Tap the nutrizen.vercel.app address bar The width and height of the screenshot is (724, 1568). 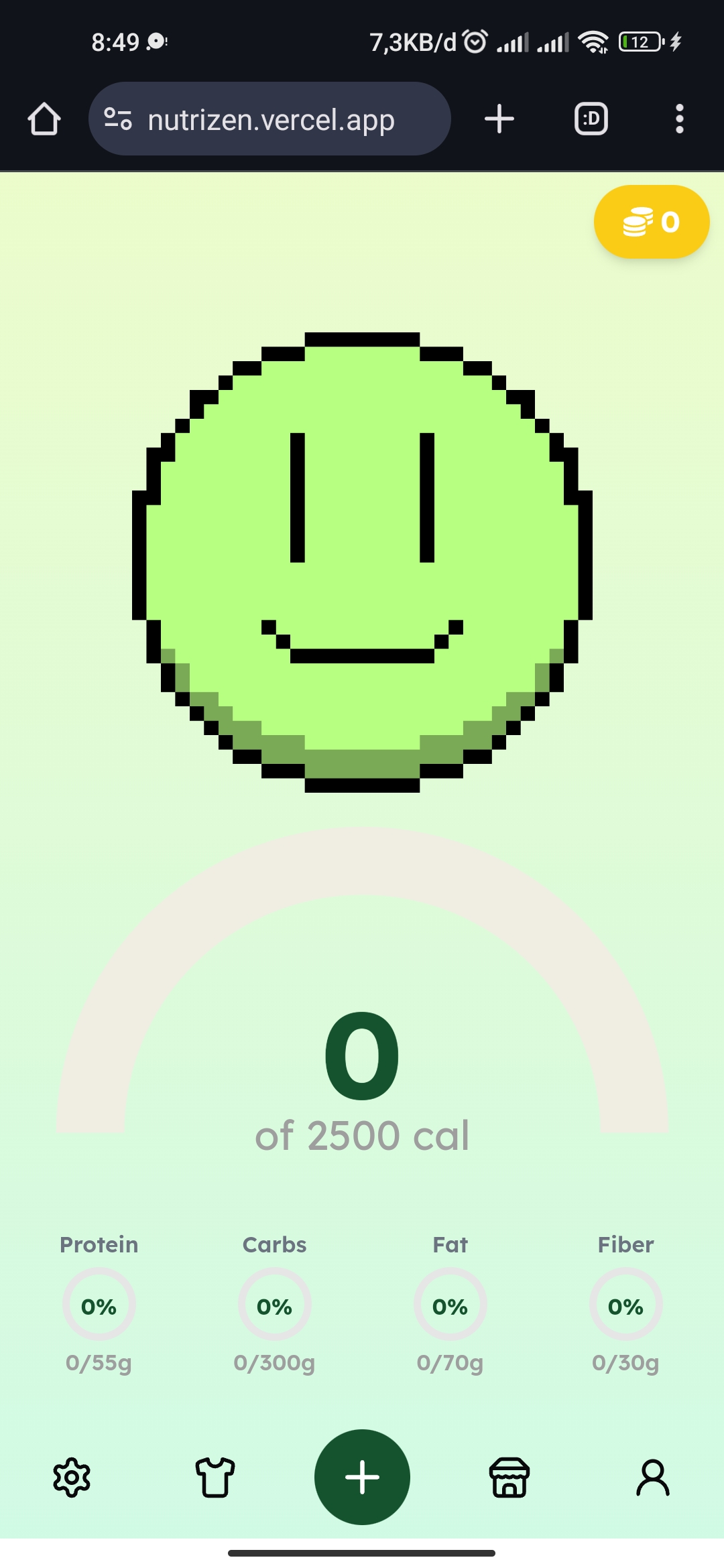pyautogui.click(x=269, y=119)
